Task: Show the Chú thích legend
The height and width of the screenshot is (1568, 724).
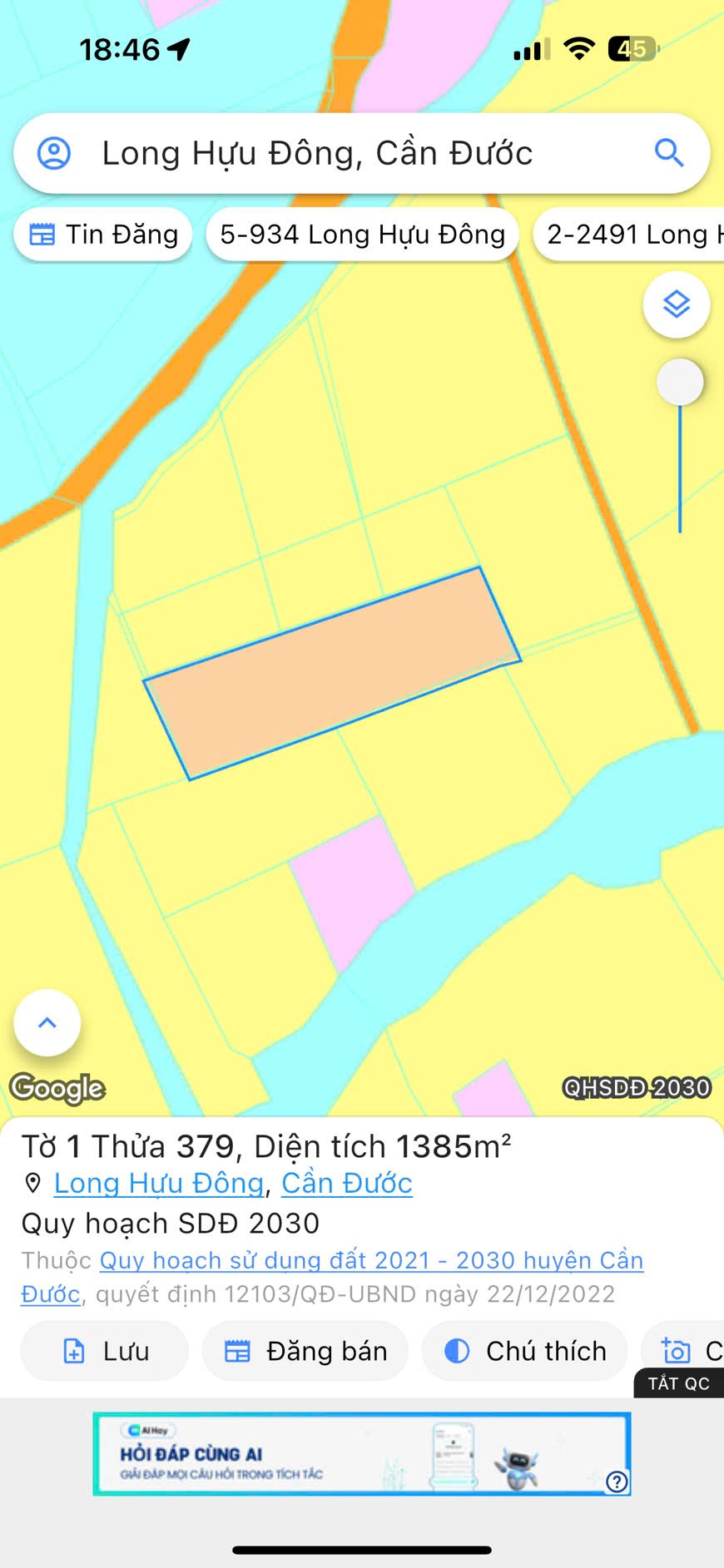Action: click(524, 1352)
